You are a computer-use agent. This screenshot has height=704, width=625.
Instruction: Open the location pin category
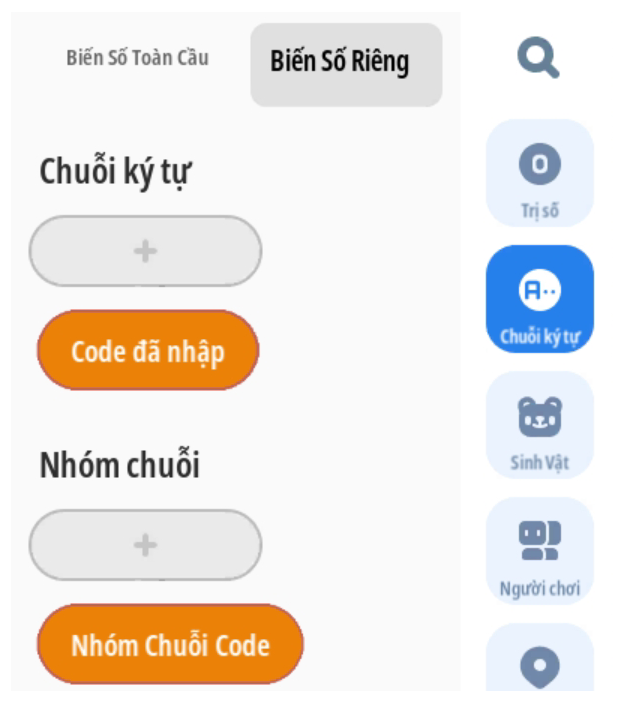pos(540,662)
